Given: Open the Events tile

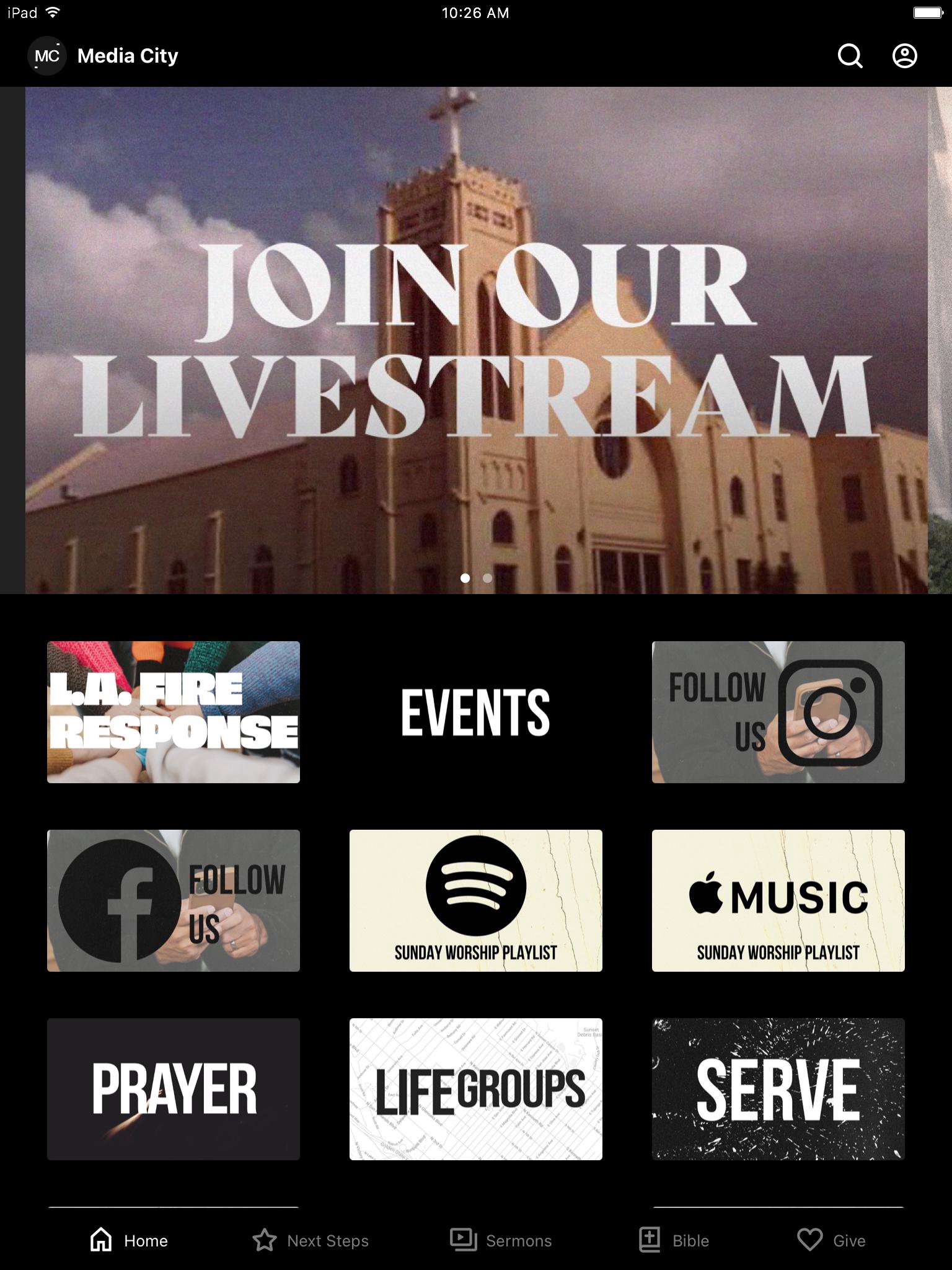Looking at the screenshot, I should click(x=476, y=712).
